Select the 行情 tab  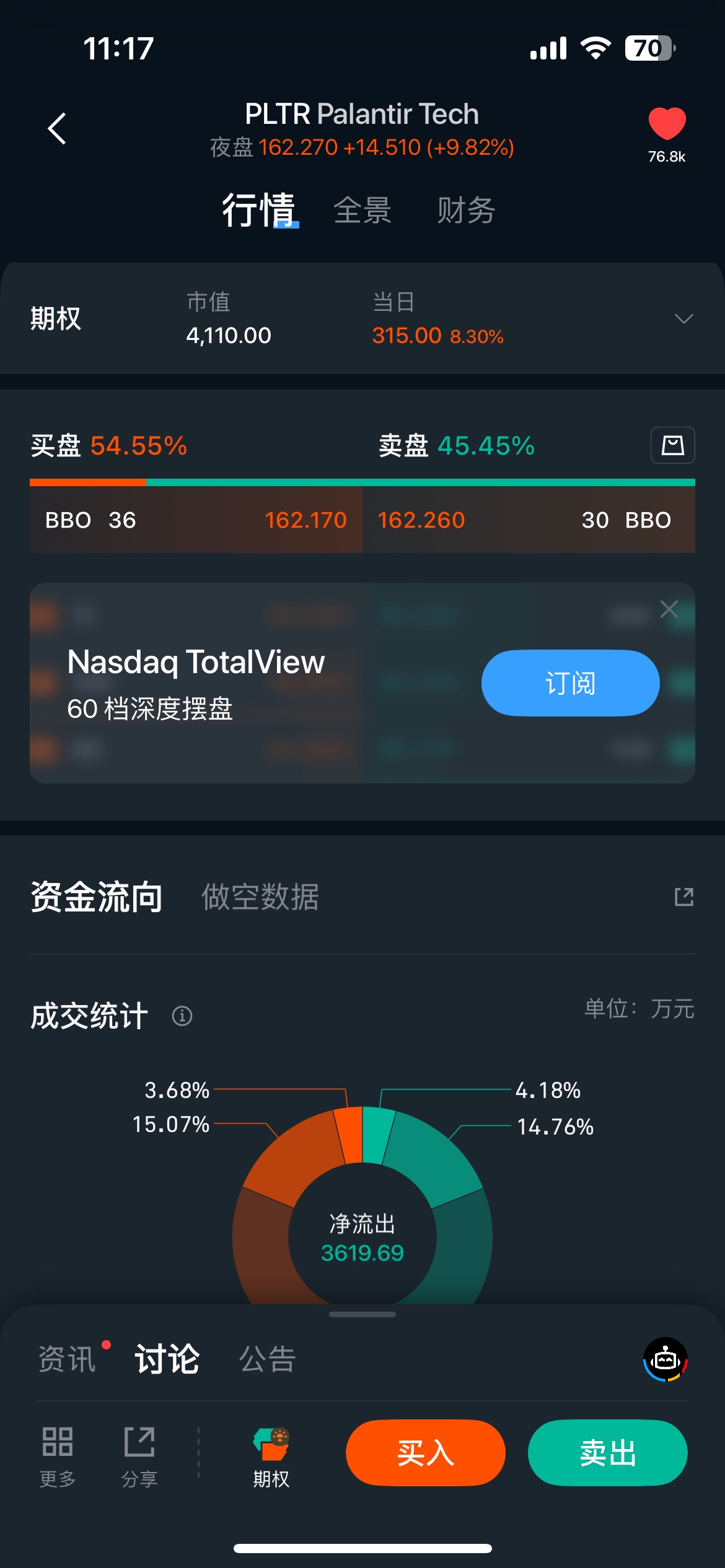259,211
